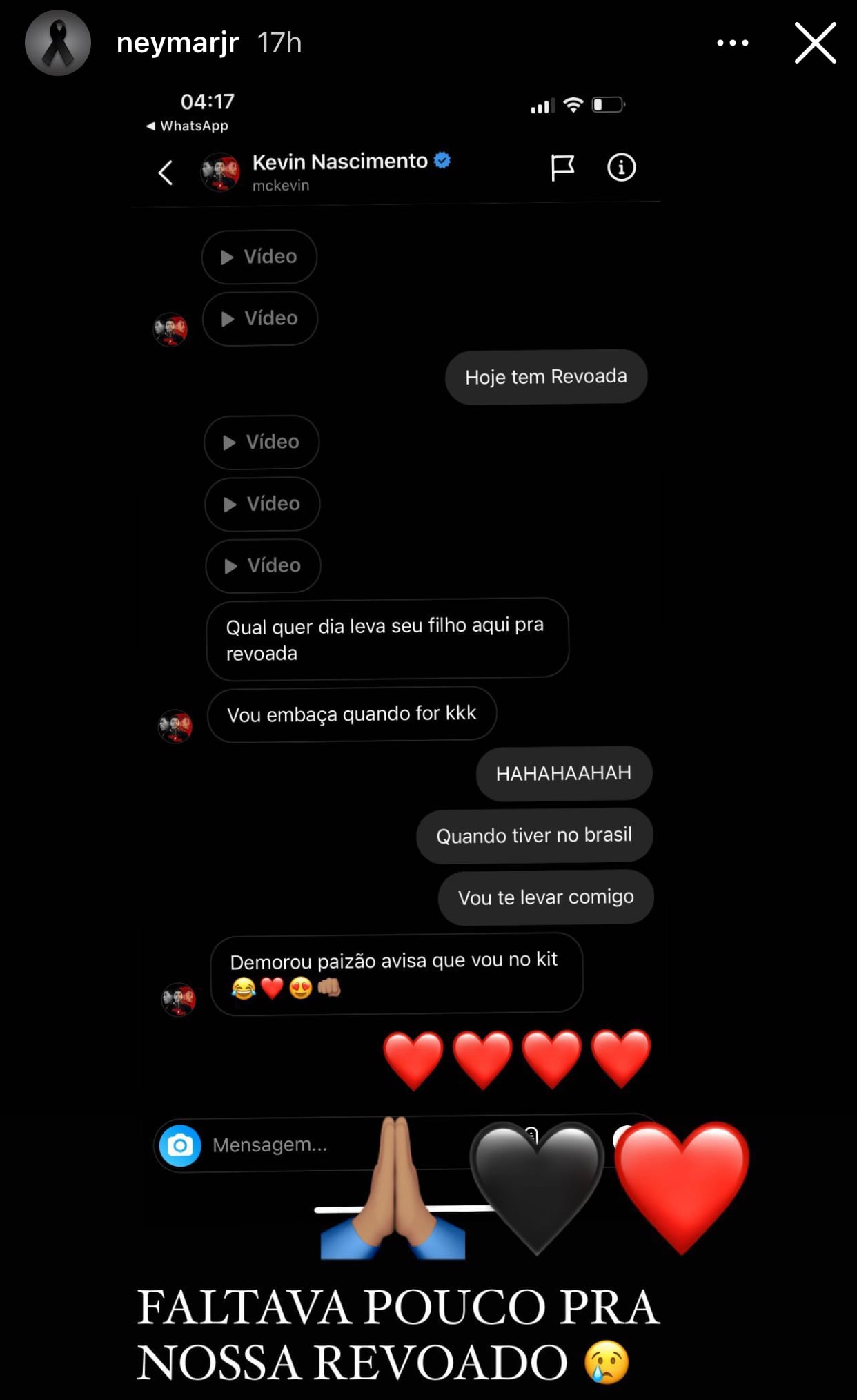Open the story options menu
857x1400 pixels.
click(x=732, y=43)
